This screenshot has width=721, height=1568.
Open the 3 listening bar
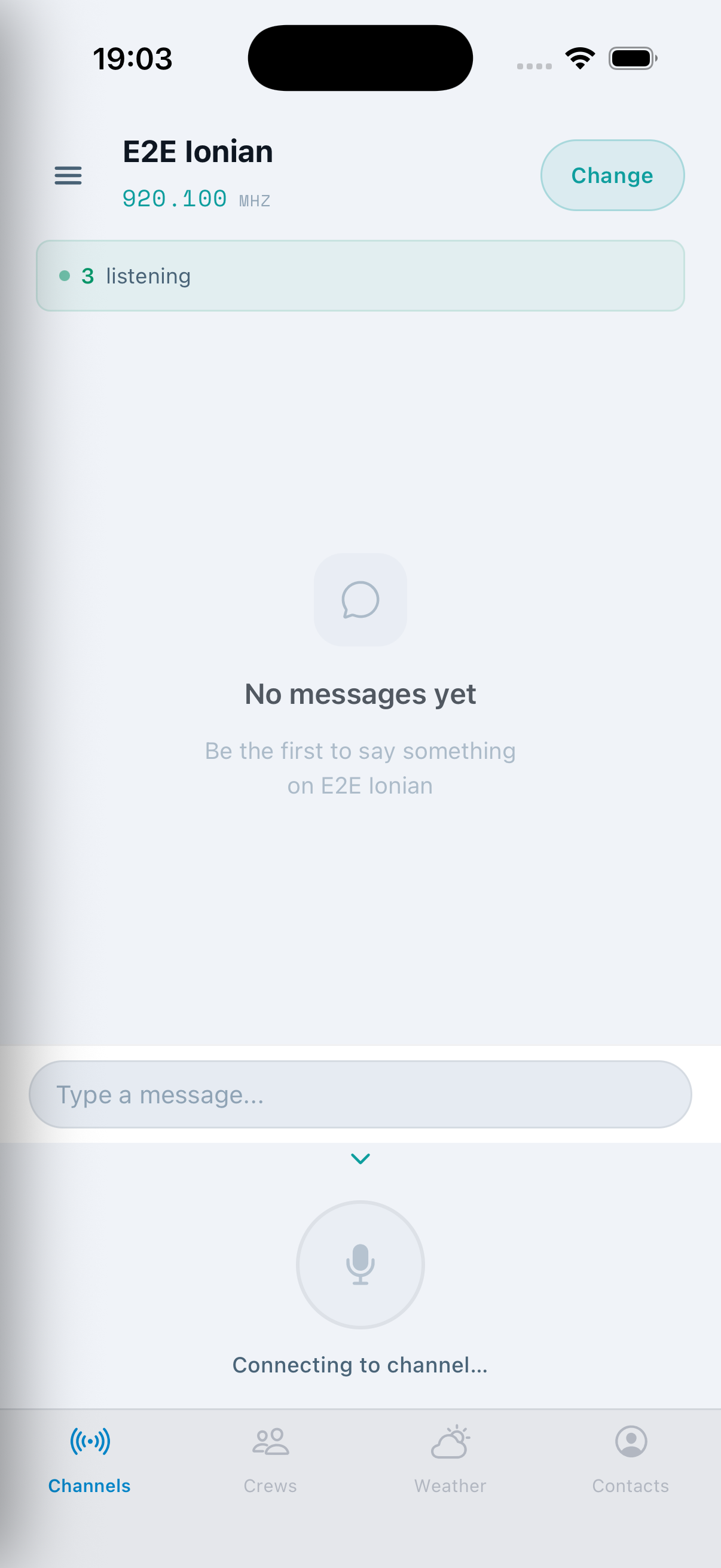click(360, 276)
